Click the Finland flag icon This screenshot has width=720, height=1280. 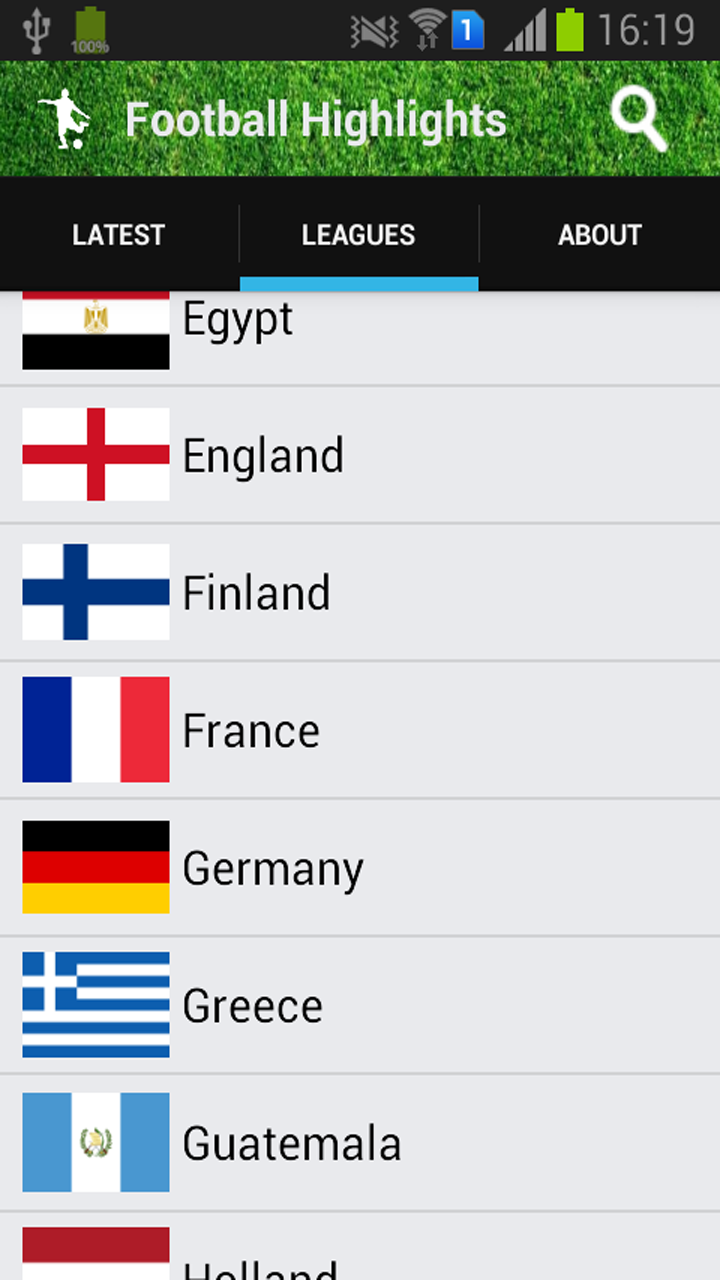click(x=95, y=592)
